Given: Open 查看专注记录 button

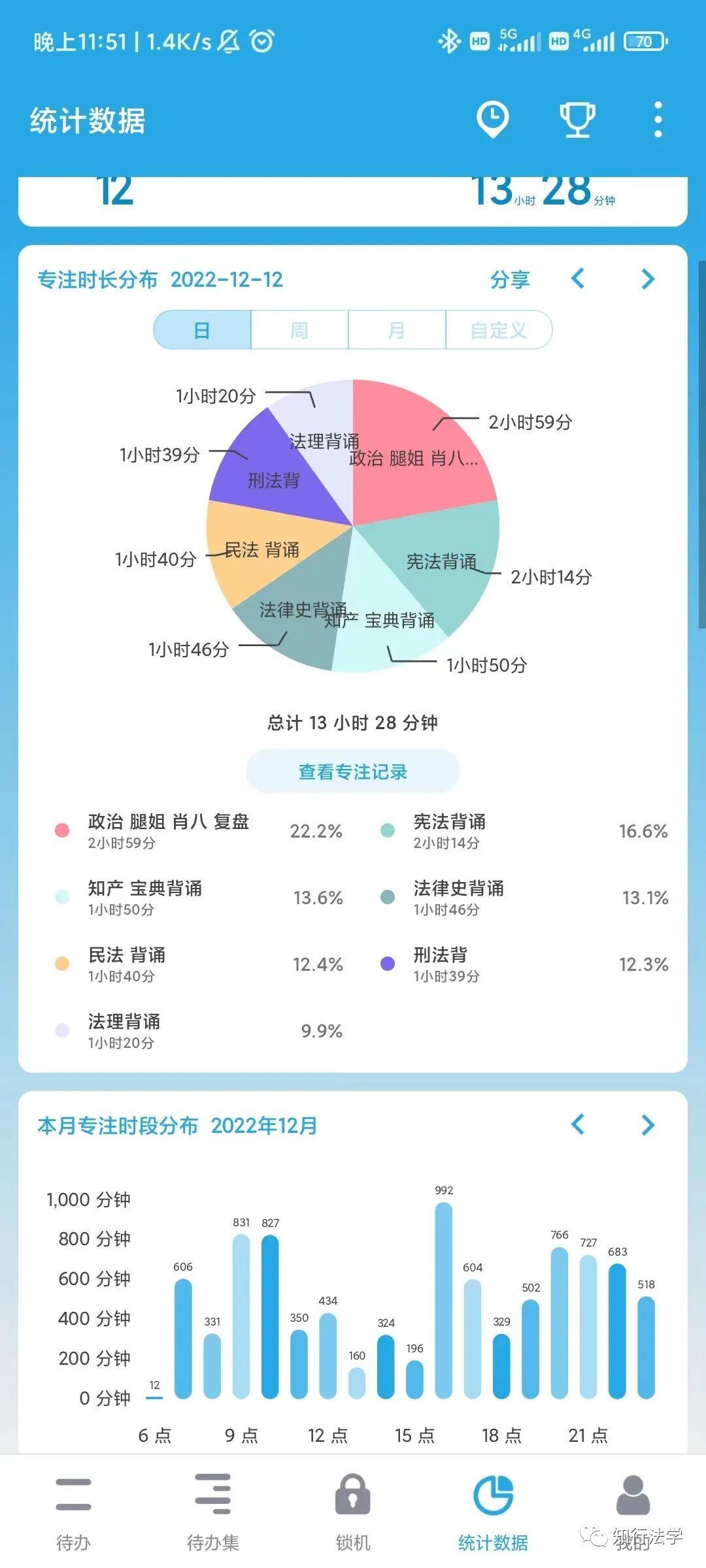Looking at the screenshot, I should (353, 772).
